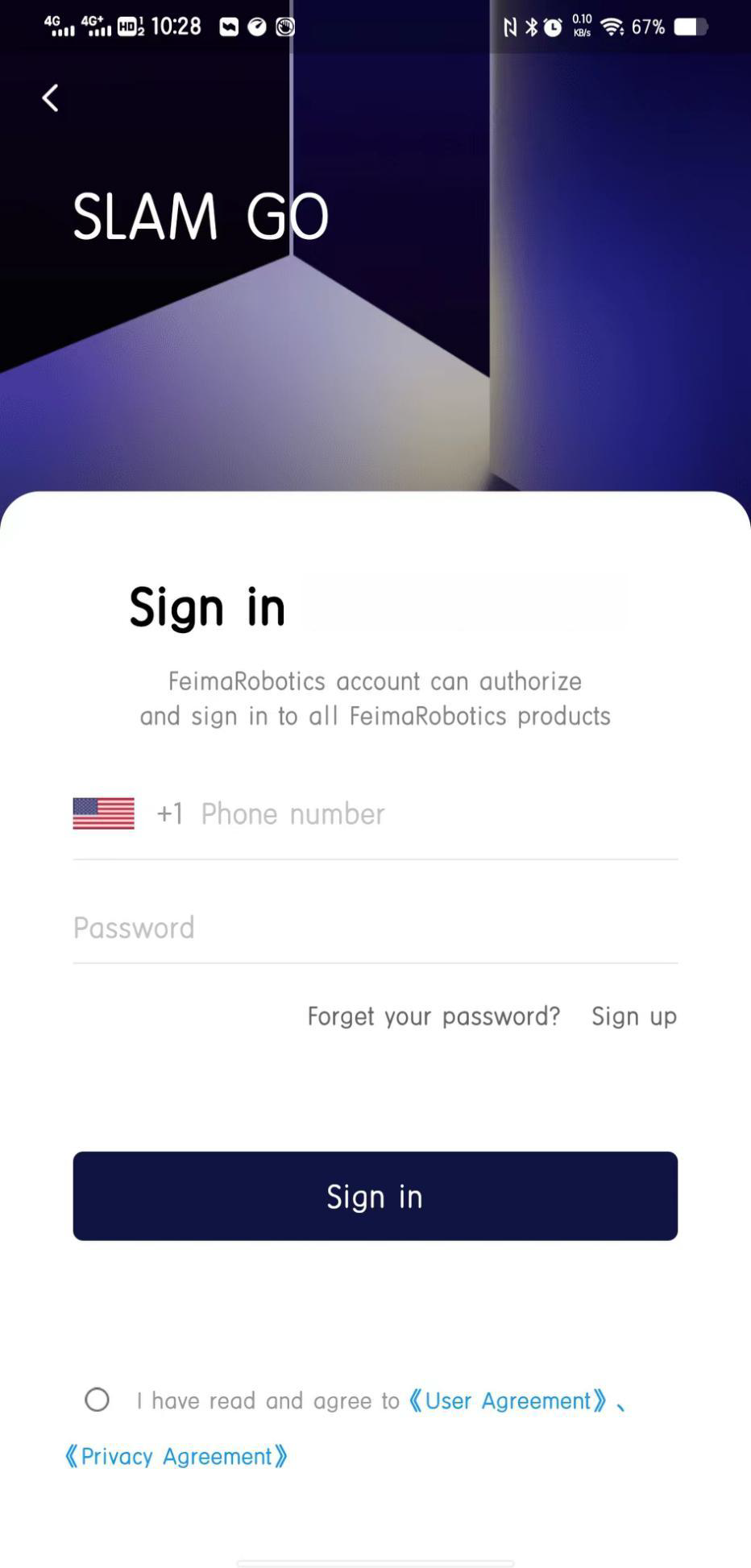751x1568 pixels.
Task: Check the agreement consent circle
Action: coord(98,1400)
